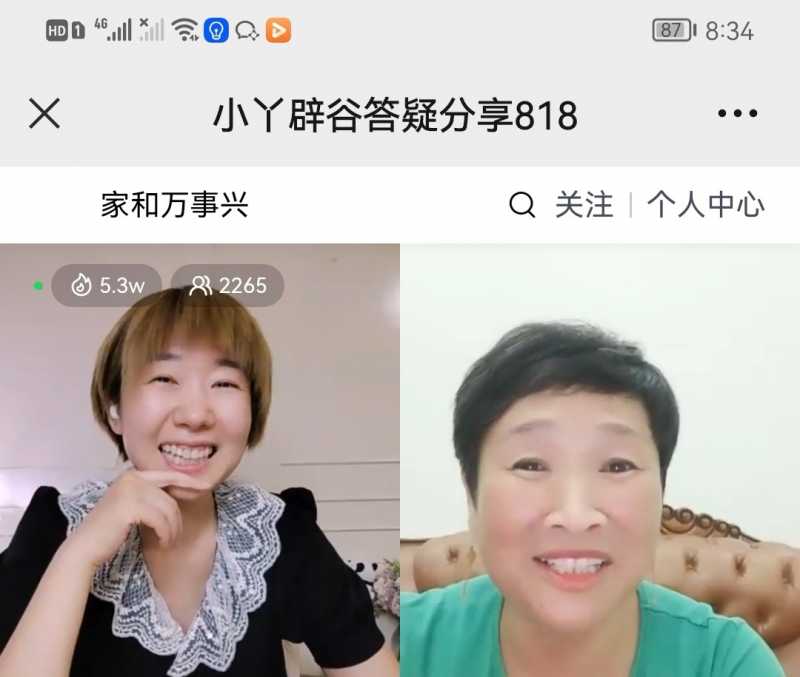Tap the search magnifier icon
The image size is (800, 677).
522,205
